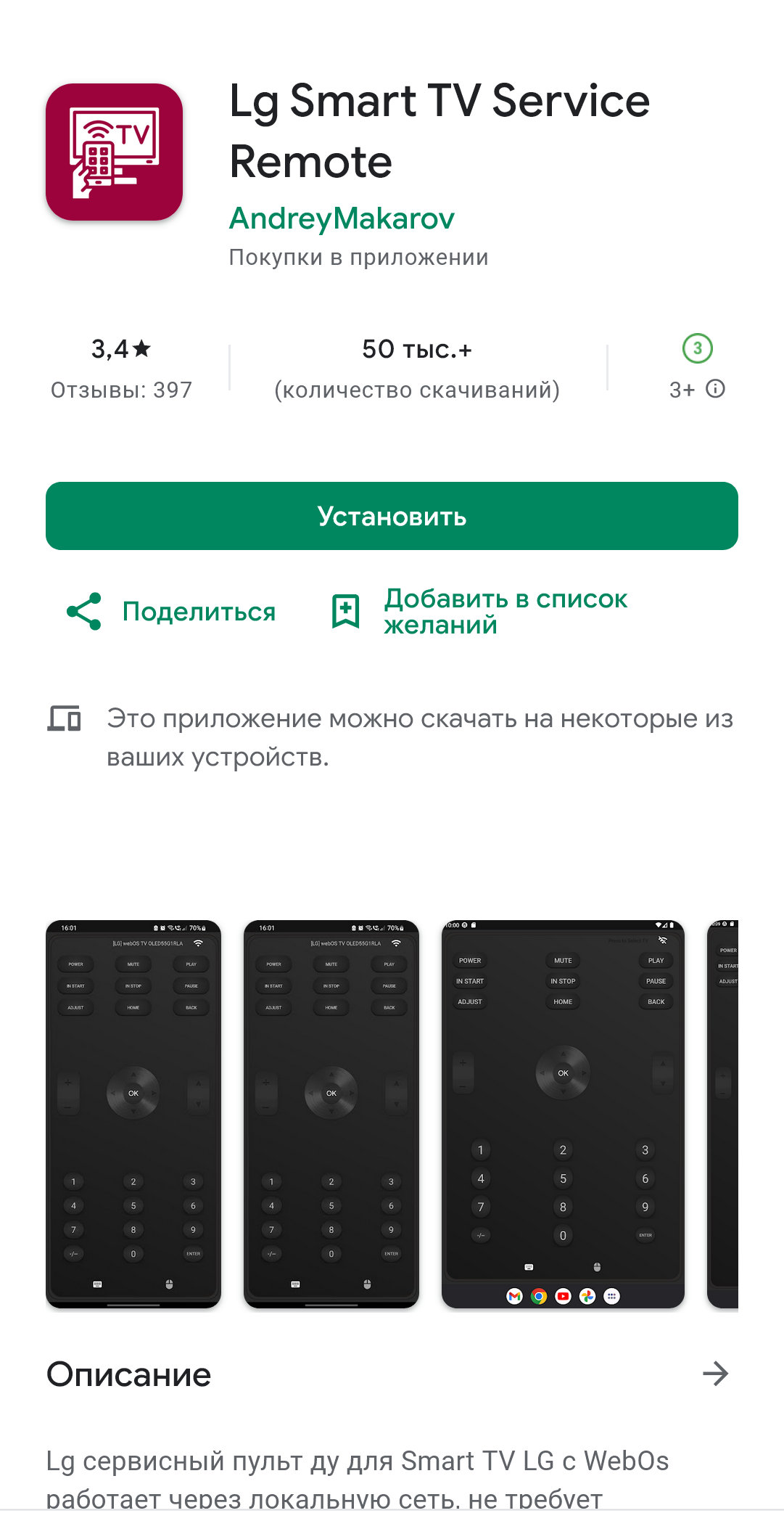784x1513 pixels.
Task: Open the 3,4 star rating and reviews
Action: coord(121,369)
